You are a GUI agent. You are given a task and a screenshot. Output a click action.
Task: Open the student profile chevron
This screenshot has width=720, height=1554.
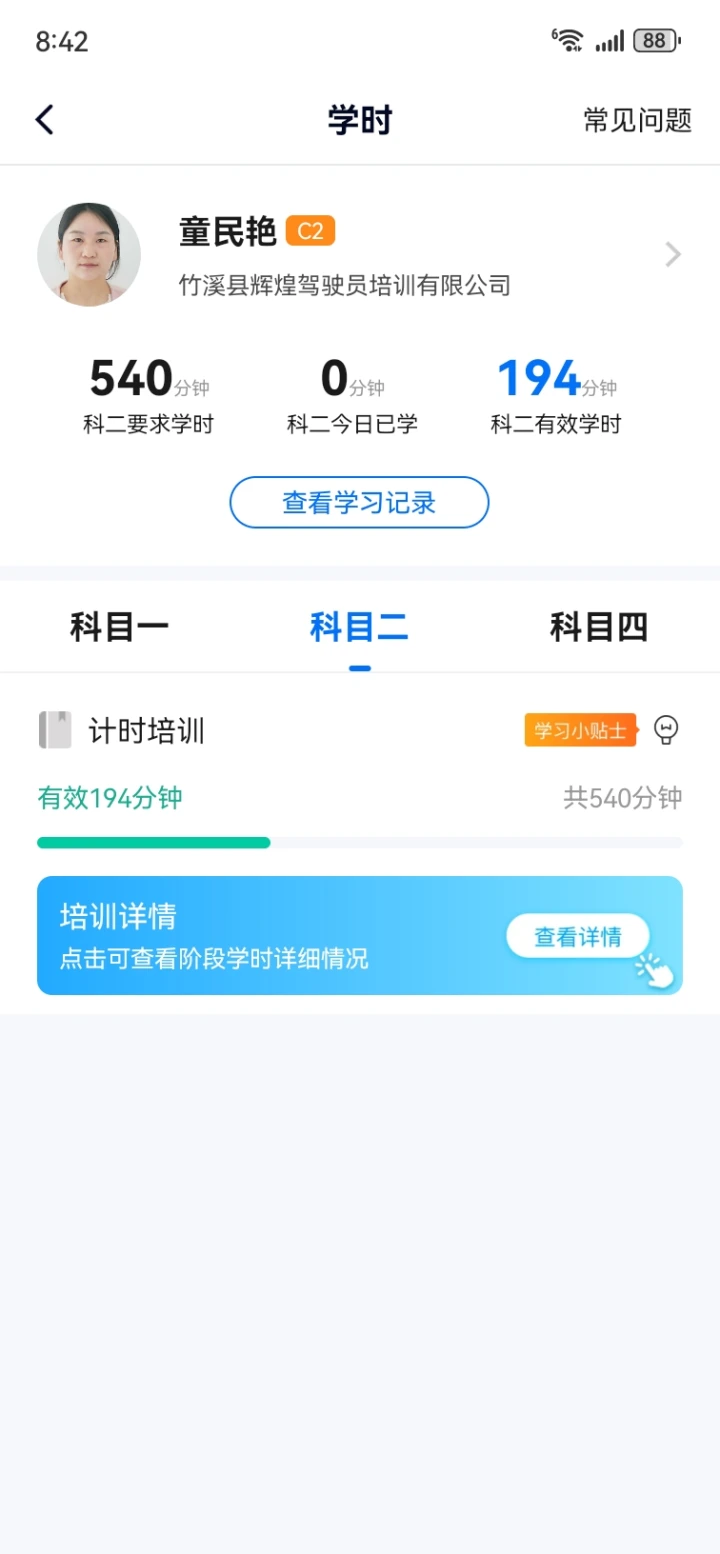tap(673, 255)
